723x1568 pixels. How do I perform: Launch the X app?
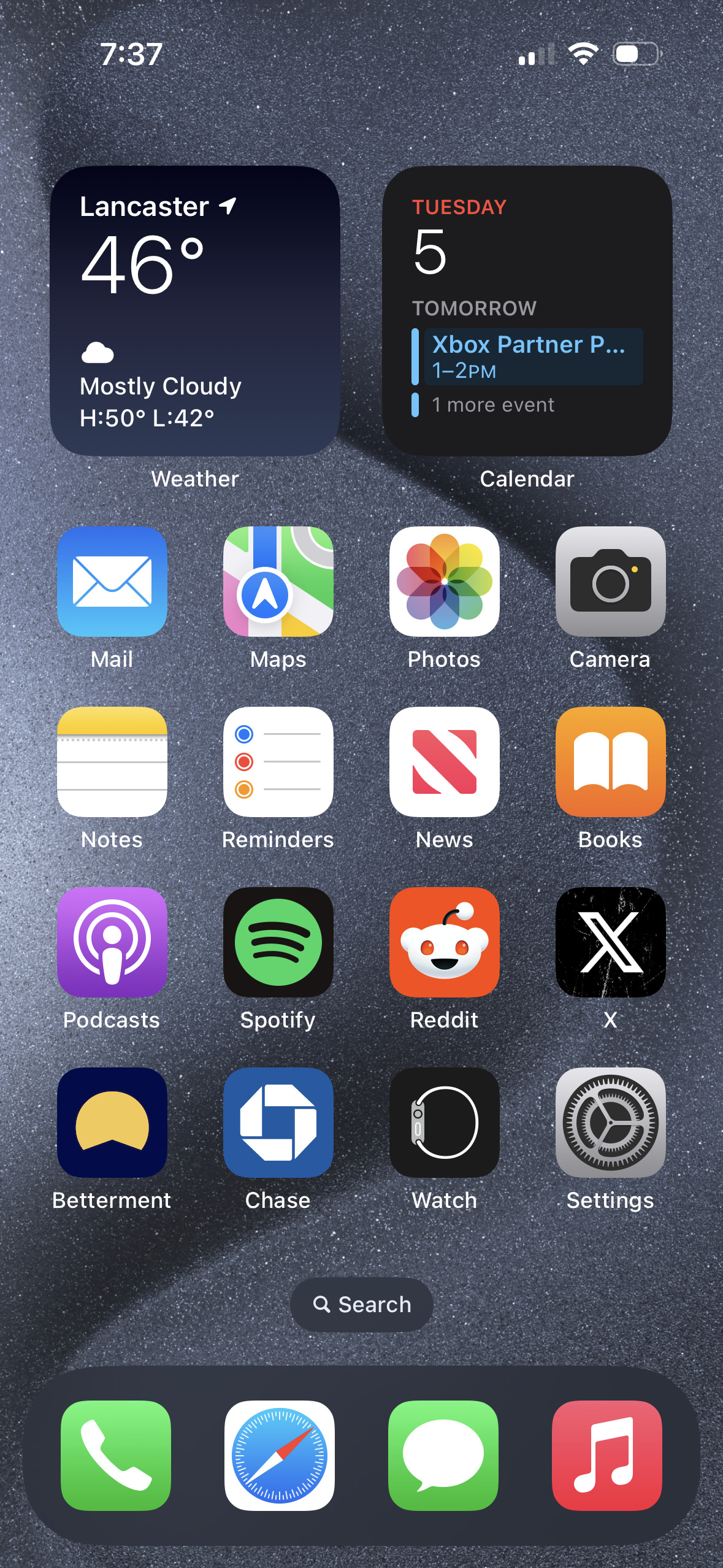[610, 942]
